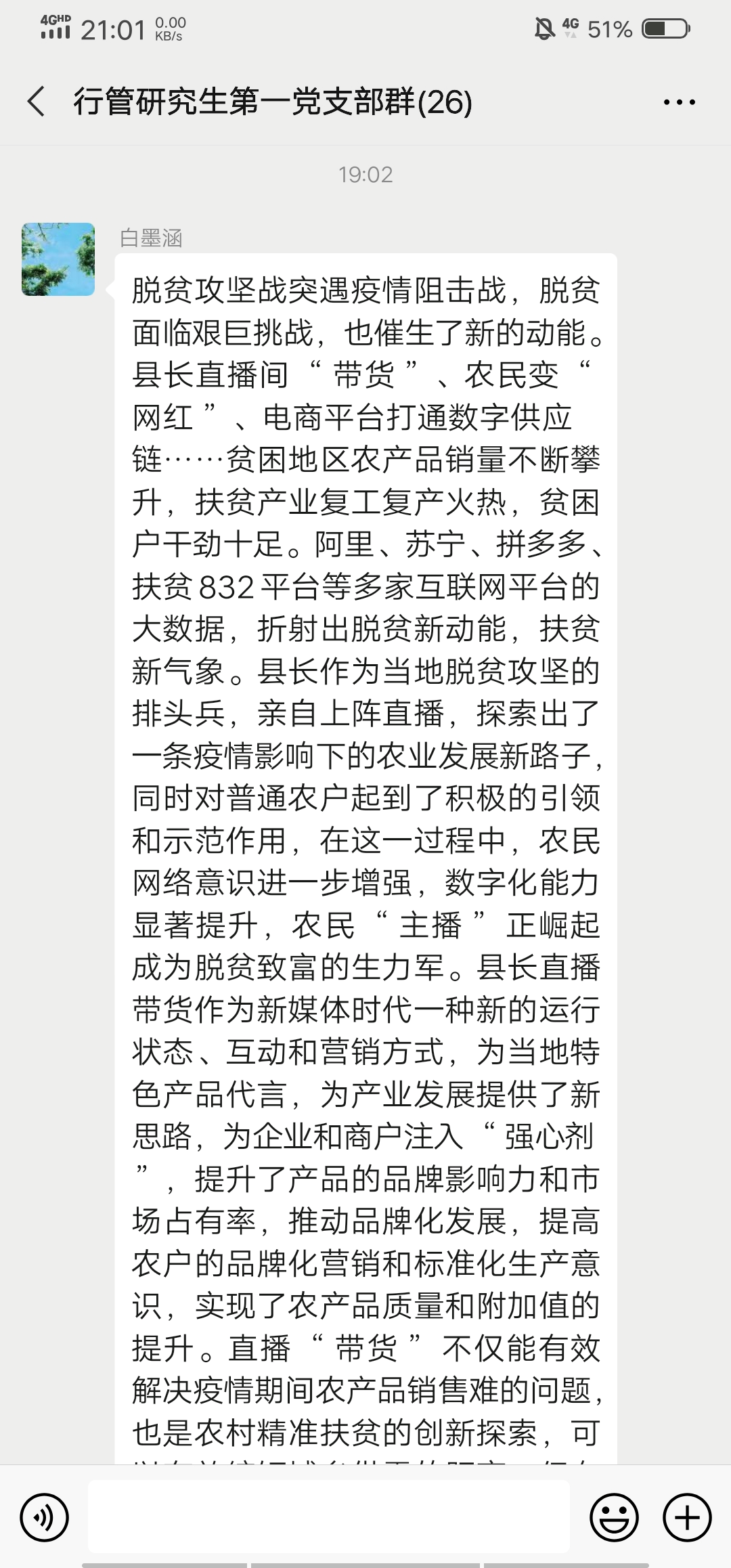Open the plus attachments panel
731x1568 pixels.
click(x=687, y=1518)
